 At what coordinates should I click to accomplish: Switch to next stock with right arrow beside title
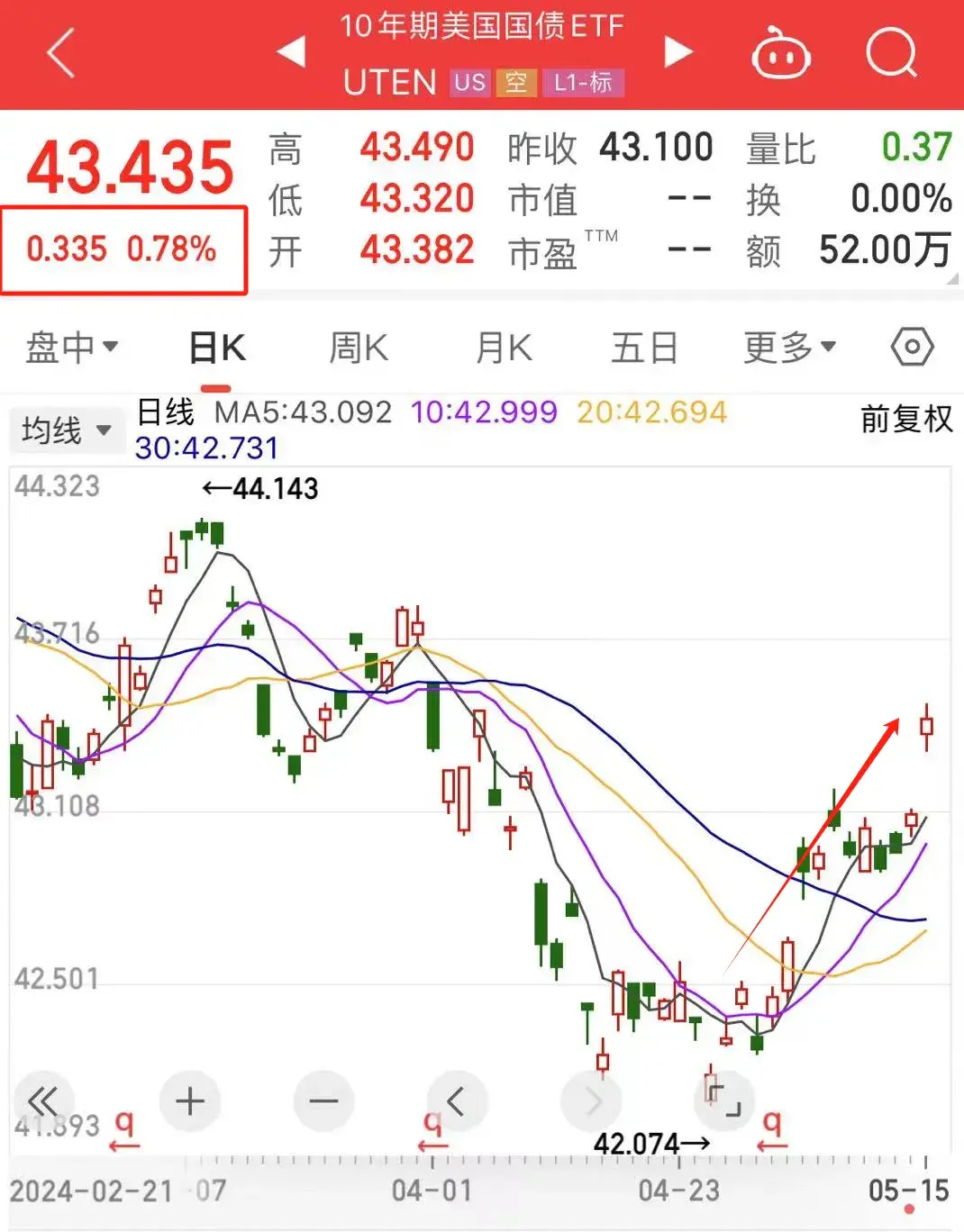[x=678, y=51]
